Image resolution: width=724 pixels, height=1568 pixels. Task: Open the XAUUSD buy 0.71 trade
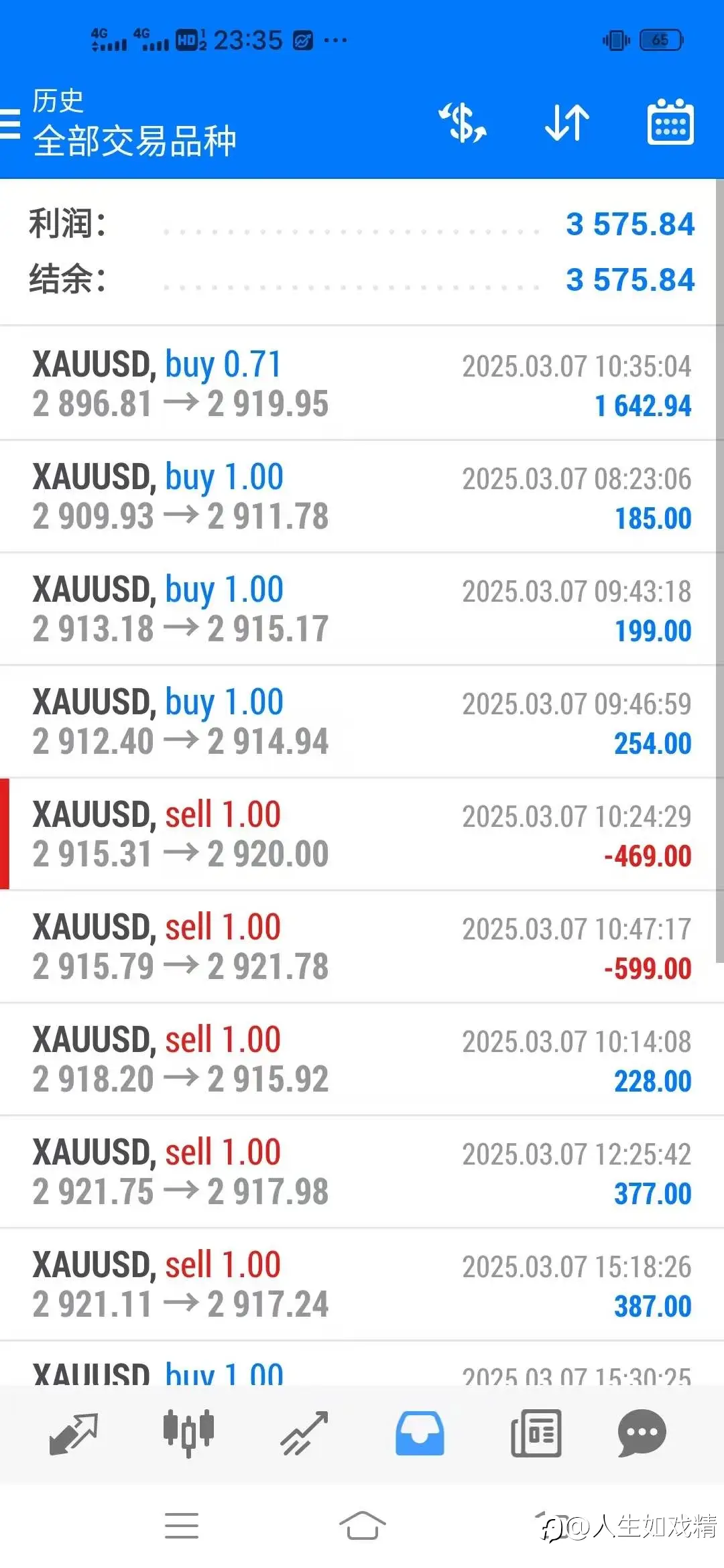coord(362,384)
